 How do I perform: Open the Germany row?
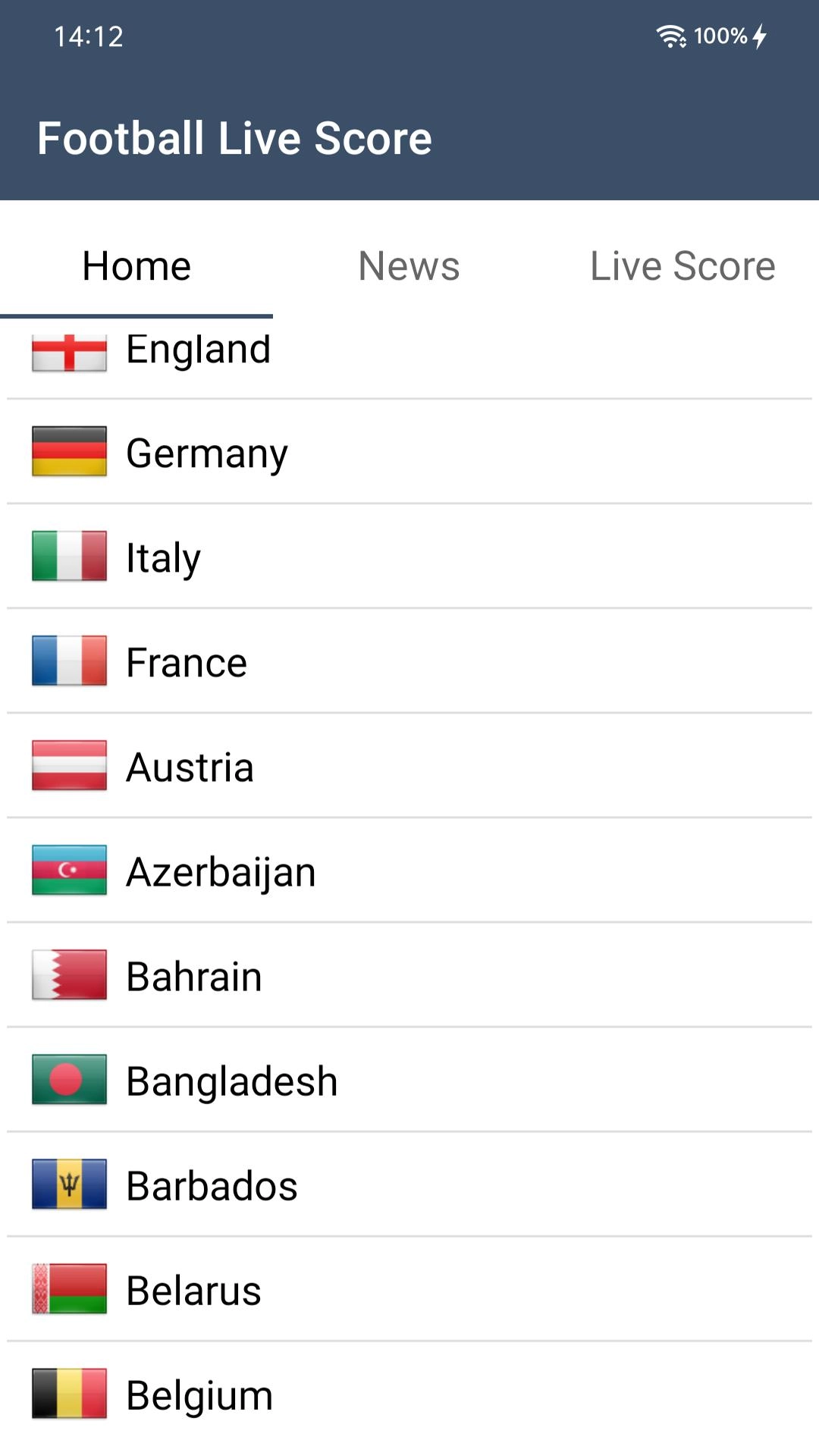409,452
